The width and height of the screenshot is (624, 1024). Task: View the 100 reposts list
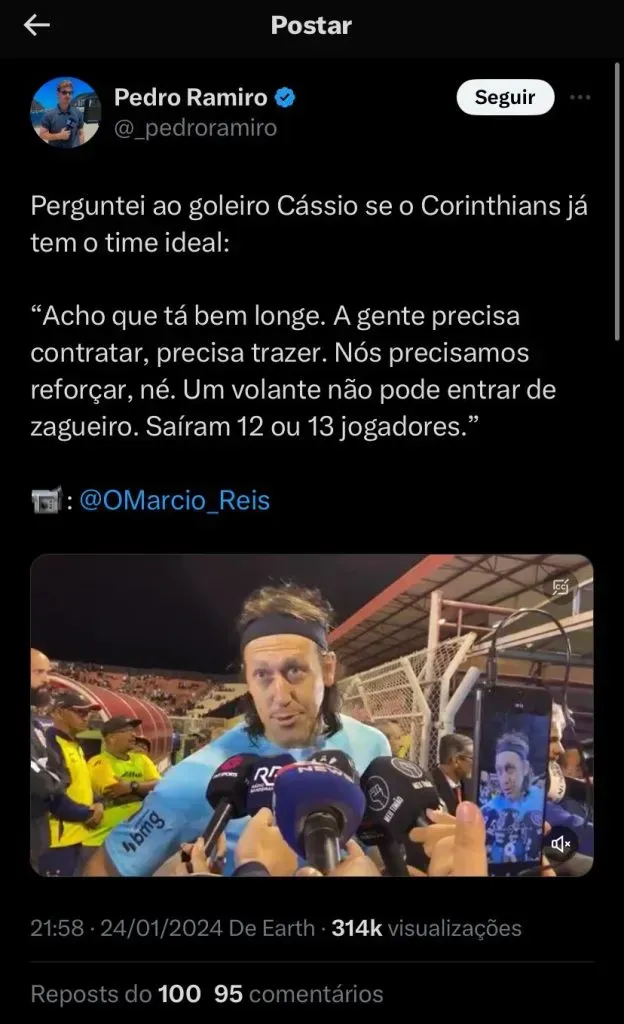click(108, 994)
